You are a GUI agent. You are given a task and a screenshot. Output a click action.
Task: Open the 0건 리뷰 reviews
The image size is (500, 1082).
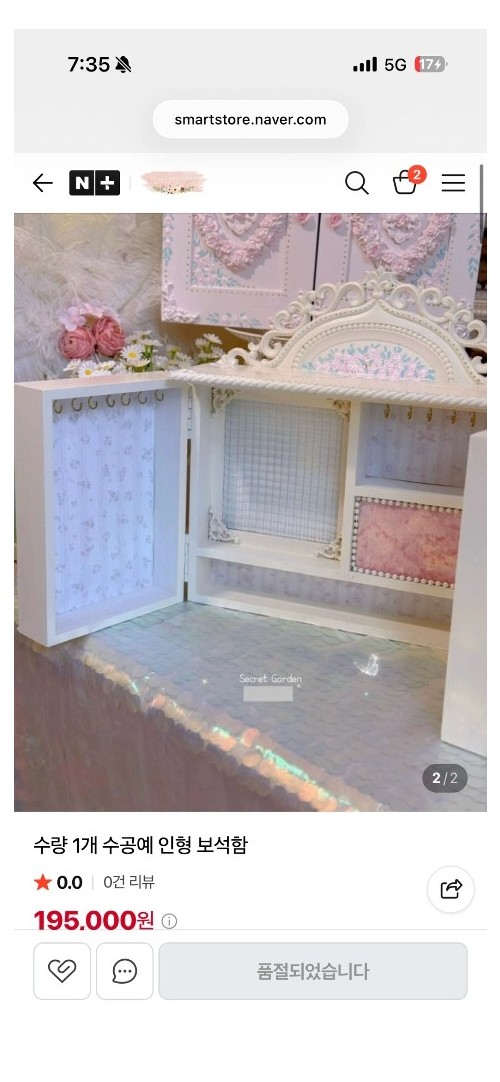pyautogui.click(x=129, y=882)
